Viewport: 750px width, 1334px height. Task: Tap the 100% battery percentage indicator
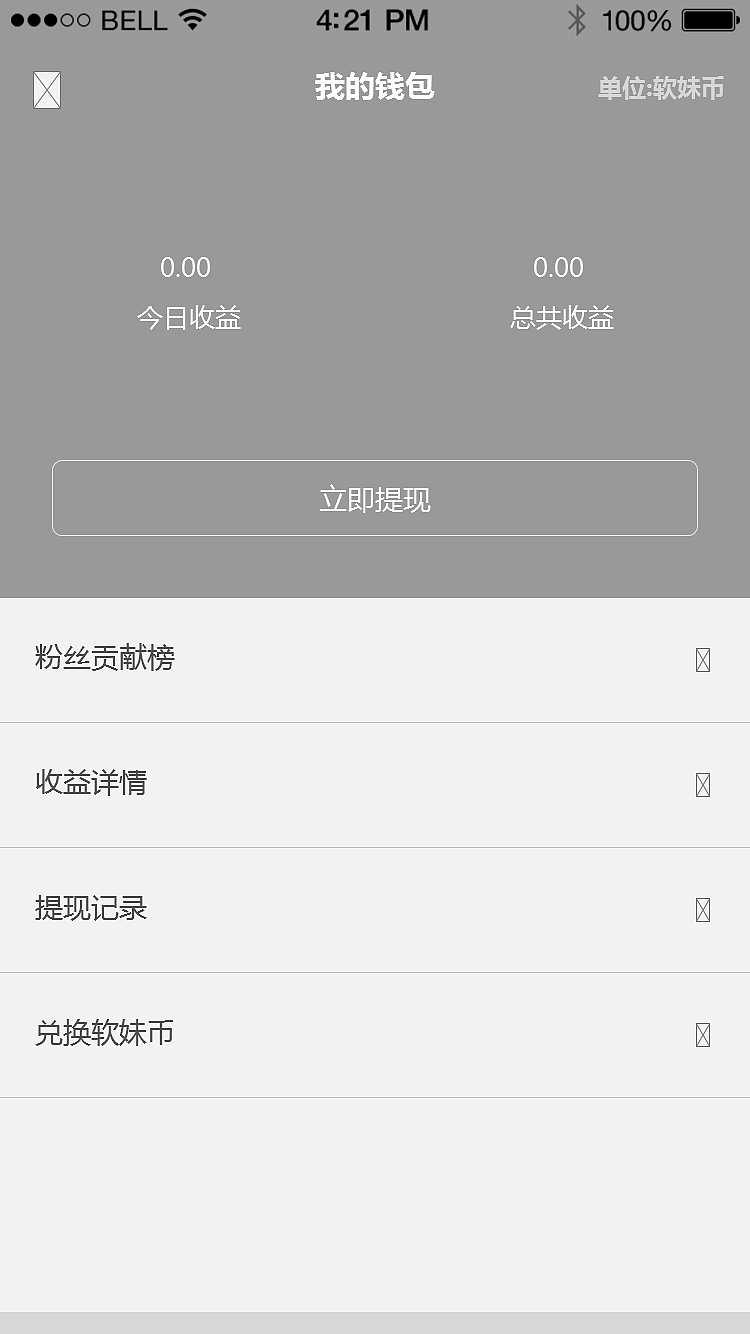(635, 19)
